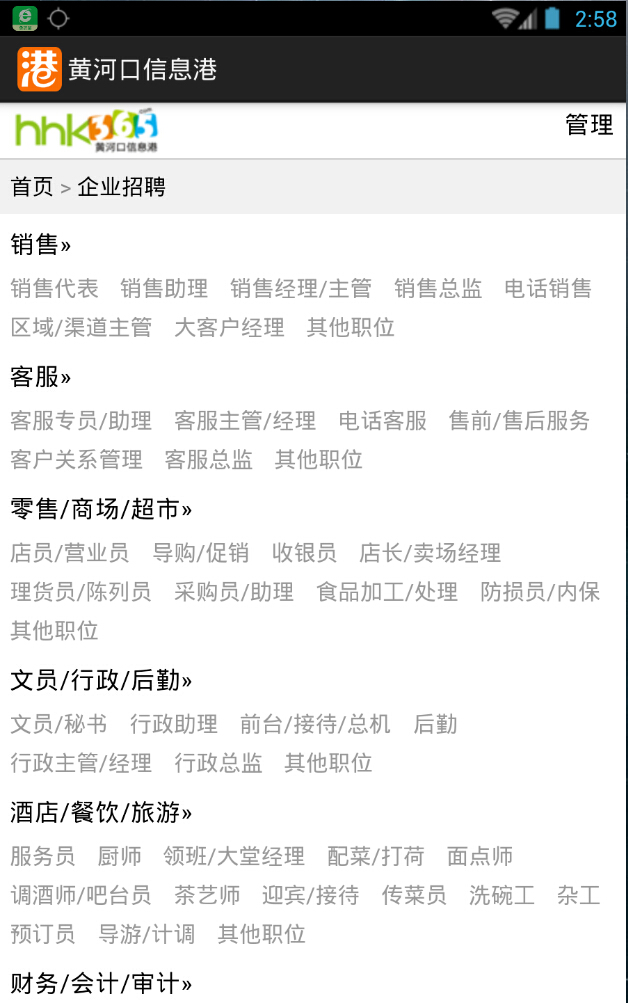Tap 前台/接待/总机 link
Screen dimensions: 628x1003
pyautogui.click(x=315, y=724)
